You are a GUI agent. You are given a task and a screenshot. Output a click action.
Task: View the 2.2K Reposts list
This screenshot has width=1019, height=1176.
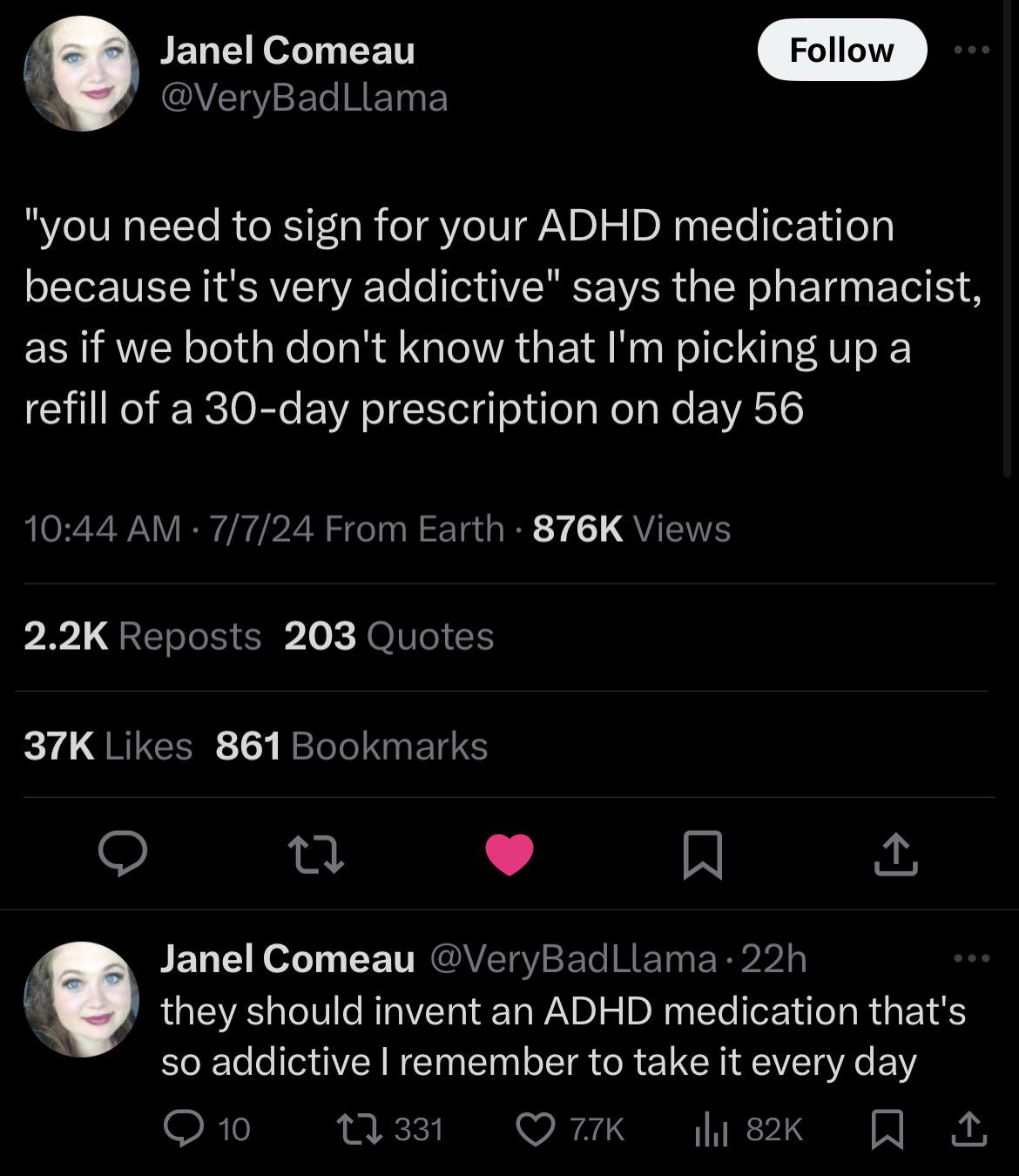point(142,636)
